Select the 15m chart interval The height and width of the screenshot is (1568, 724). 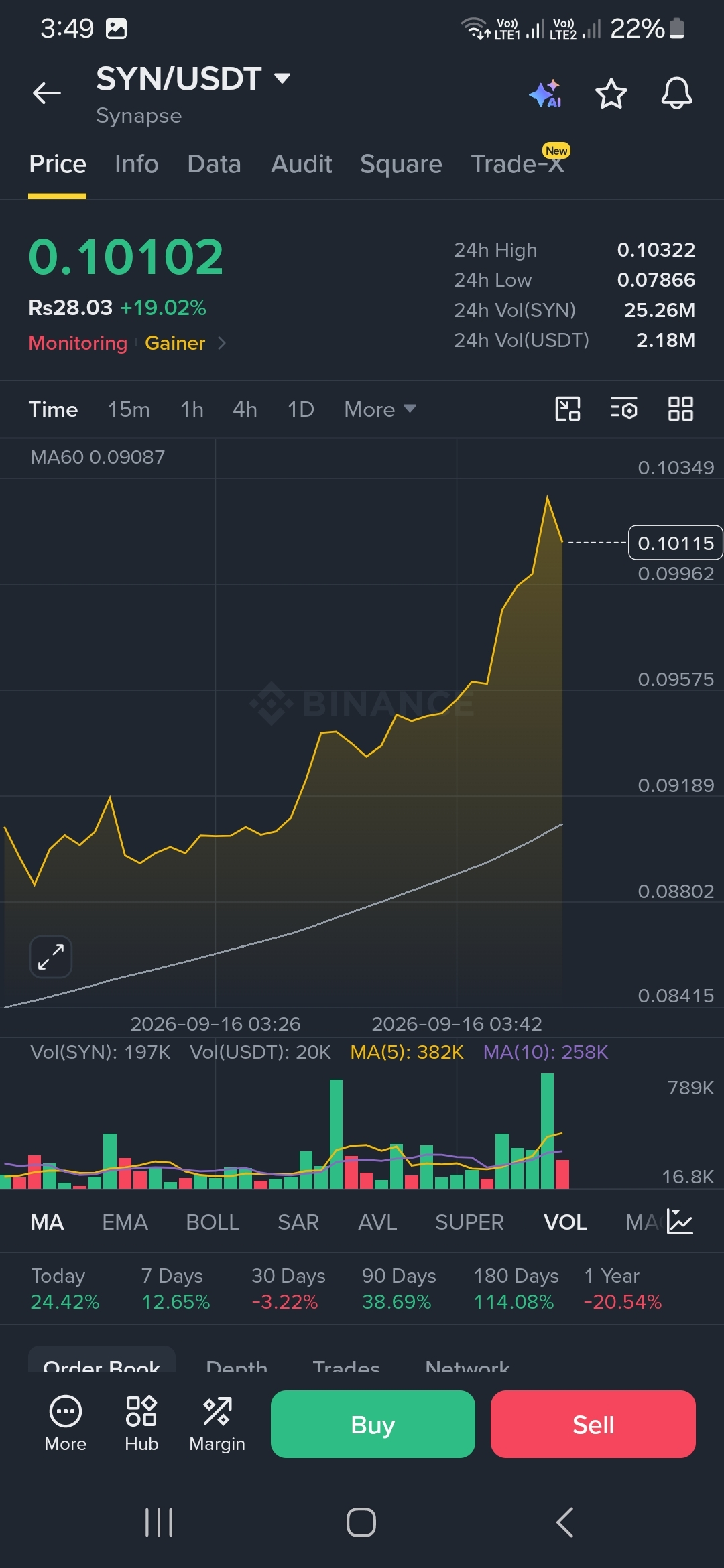(129, 409)
